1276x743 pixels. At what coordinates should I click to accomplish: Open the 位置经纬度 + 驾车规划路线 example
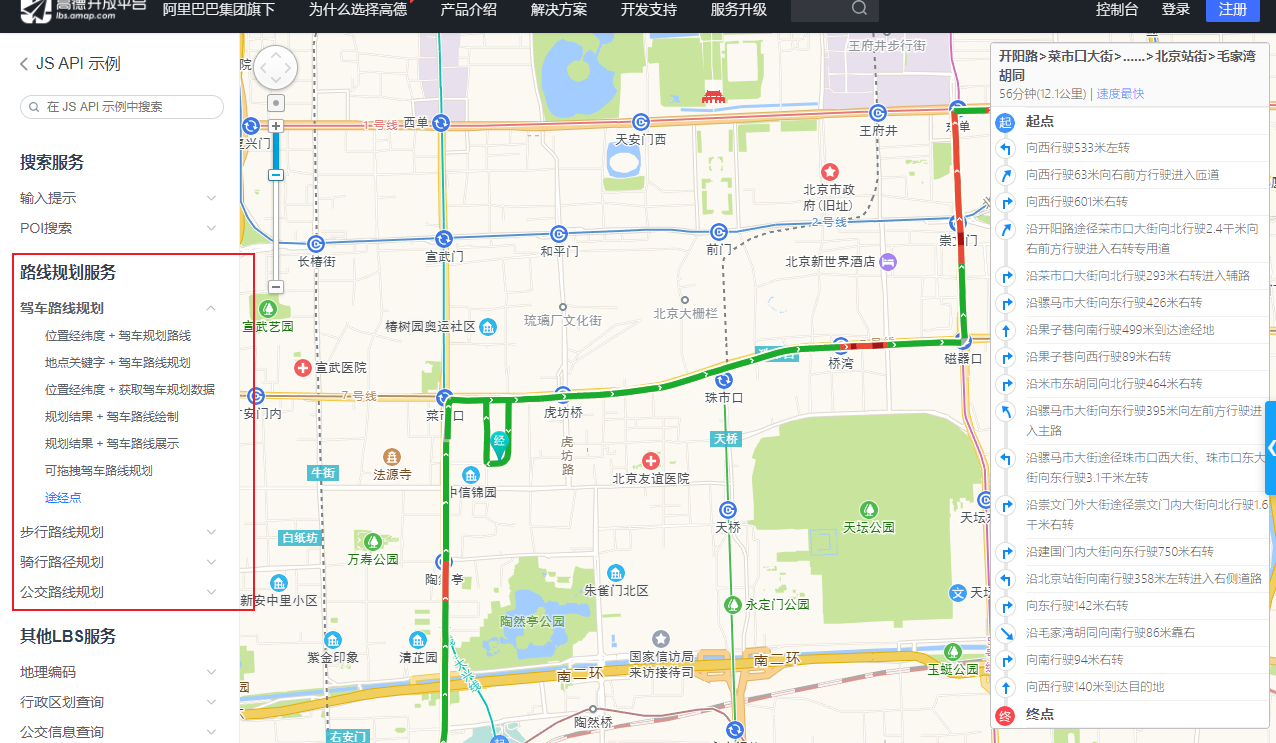coord(118,336)
